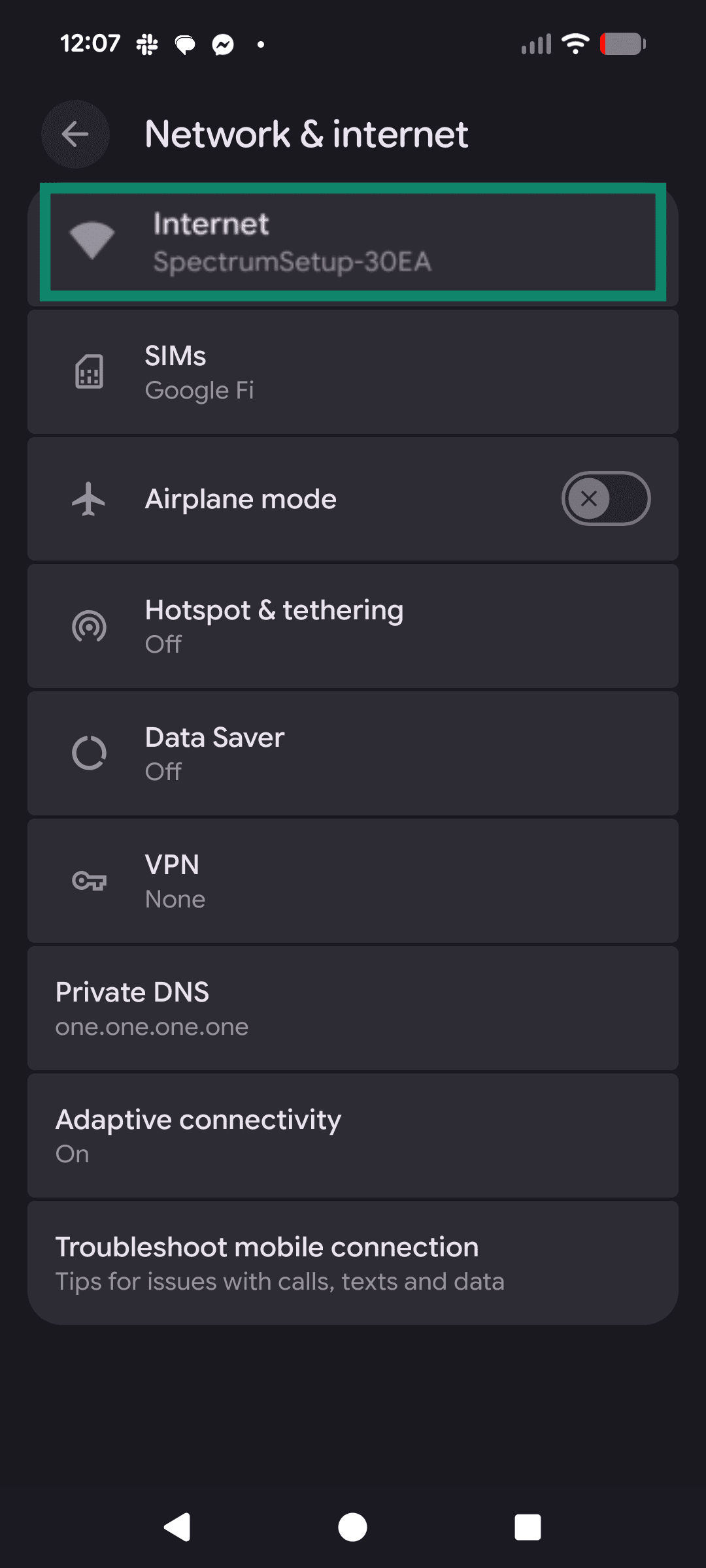Screen dimensions: 706x1568
Task: Open VPN settings showing None
Action: point(353,881)
